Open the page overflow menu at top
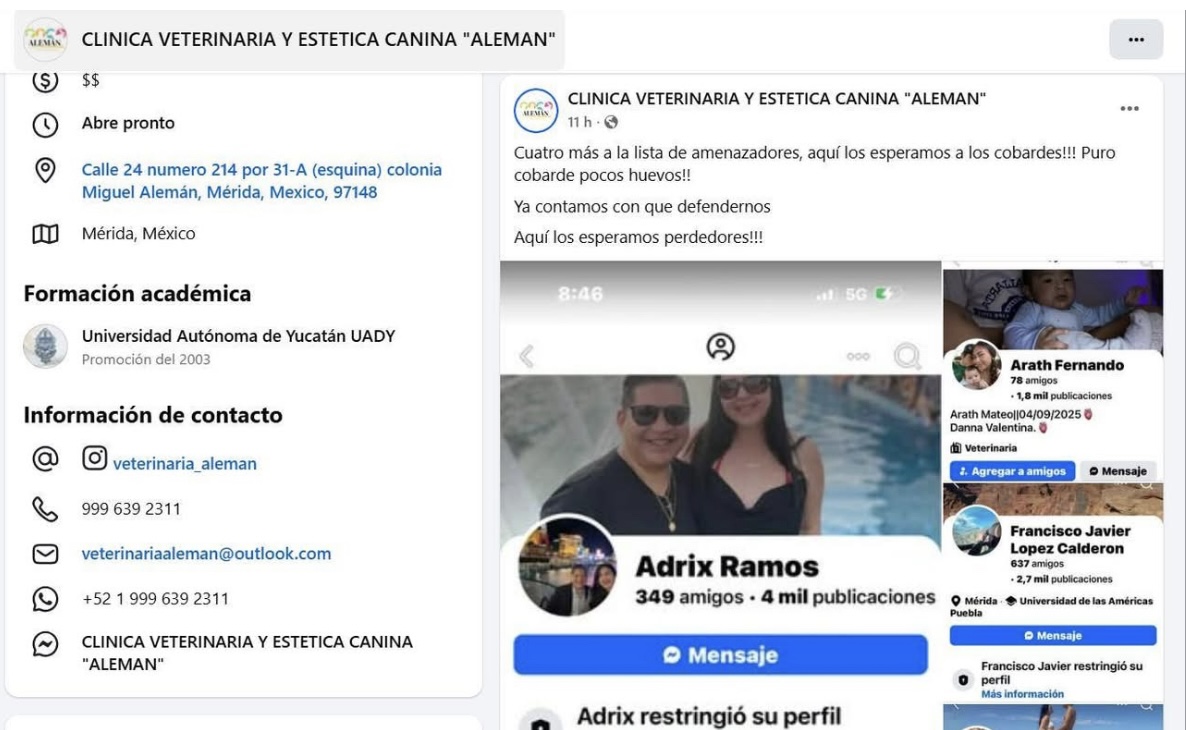1186x730 pixels. [x=1136, y=40]
